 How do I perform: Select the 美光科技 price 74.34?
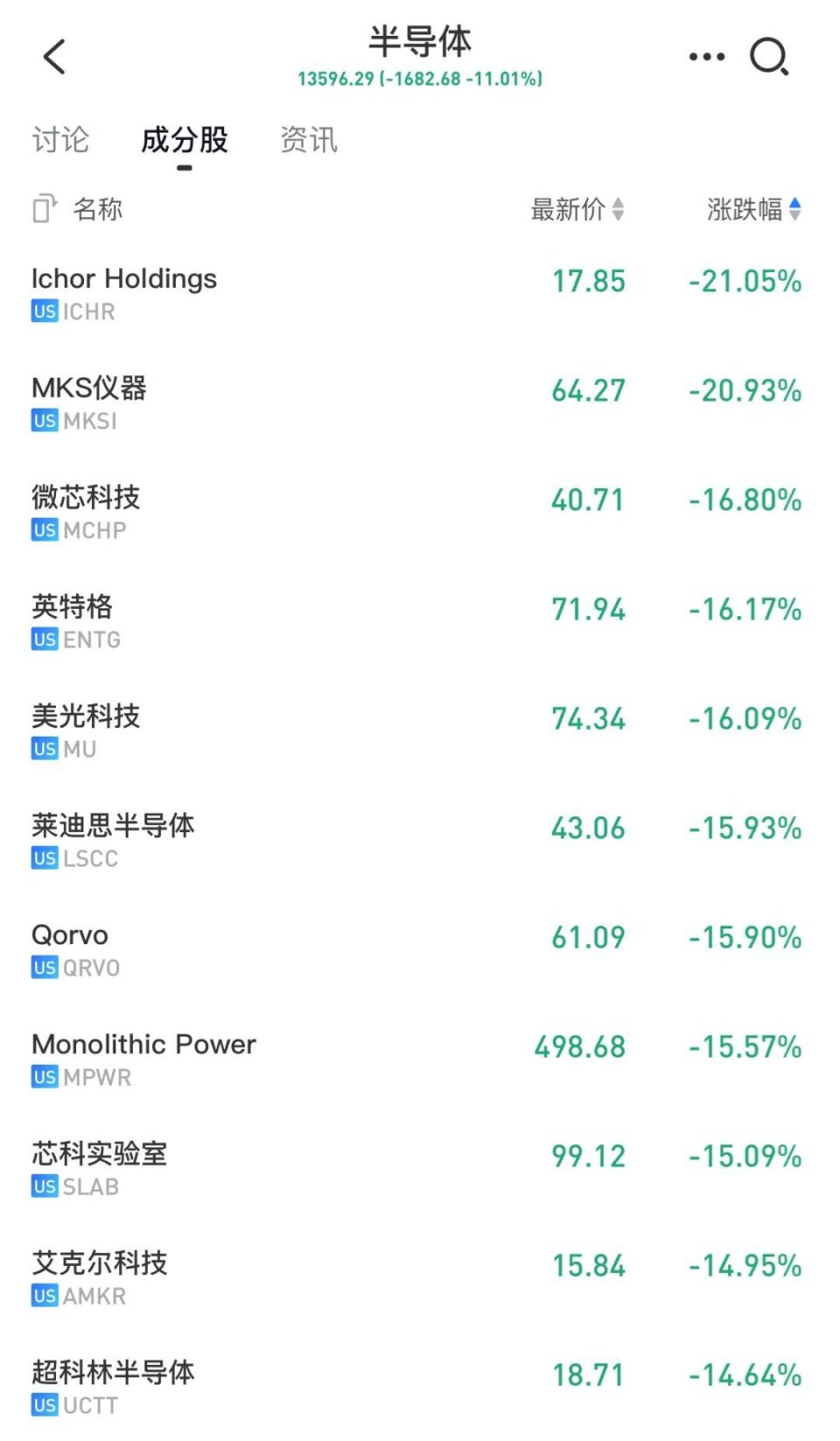[590, 718]
